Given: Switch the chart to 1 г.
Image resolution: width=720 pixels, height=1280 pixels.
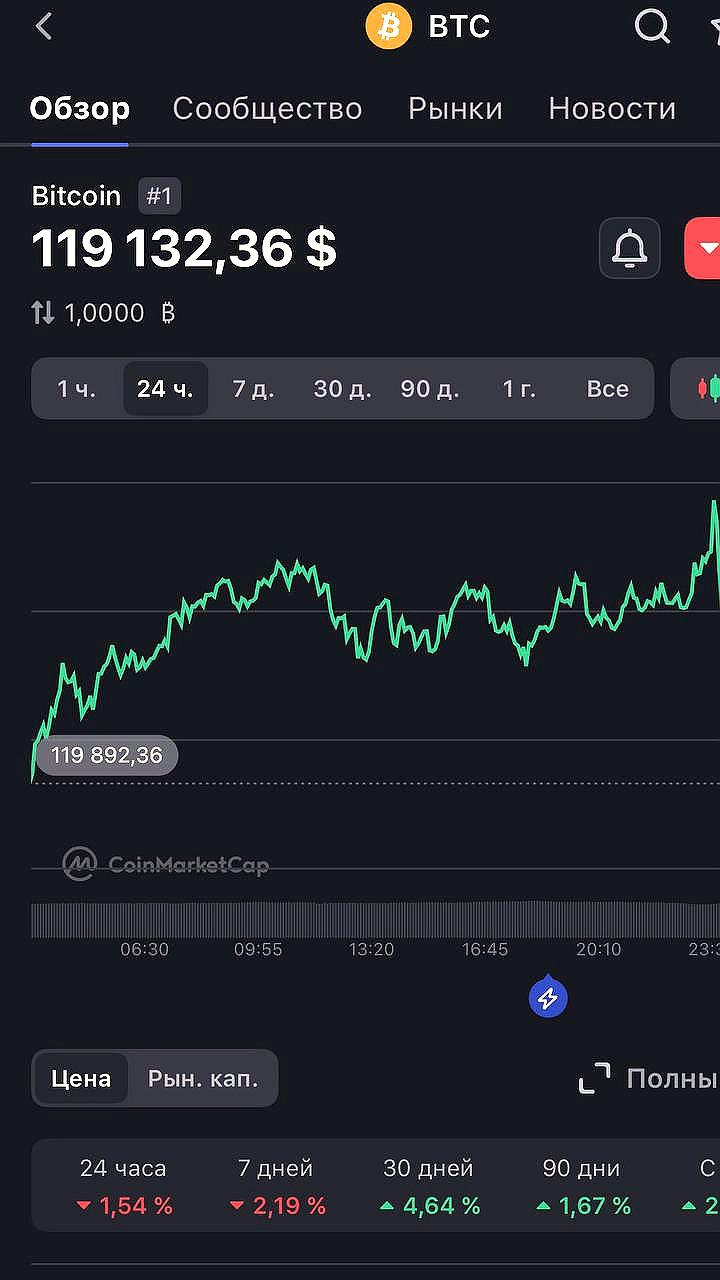Looking at the screenshot, I should (x=519, y=389).
